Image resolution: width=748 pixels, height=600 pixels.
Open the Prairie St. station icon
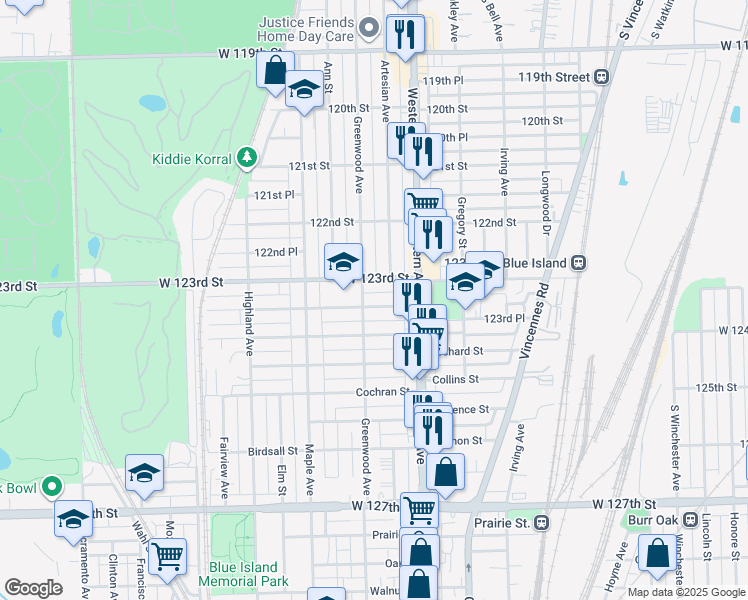(541, 523)
